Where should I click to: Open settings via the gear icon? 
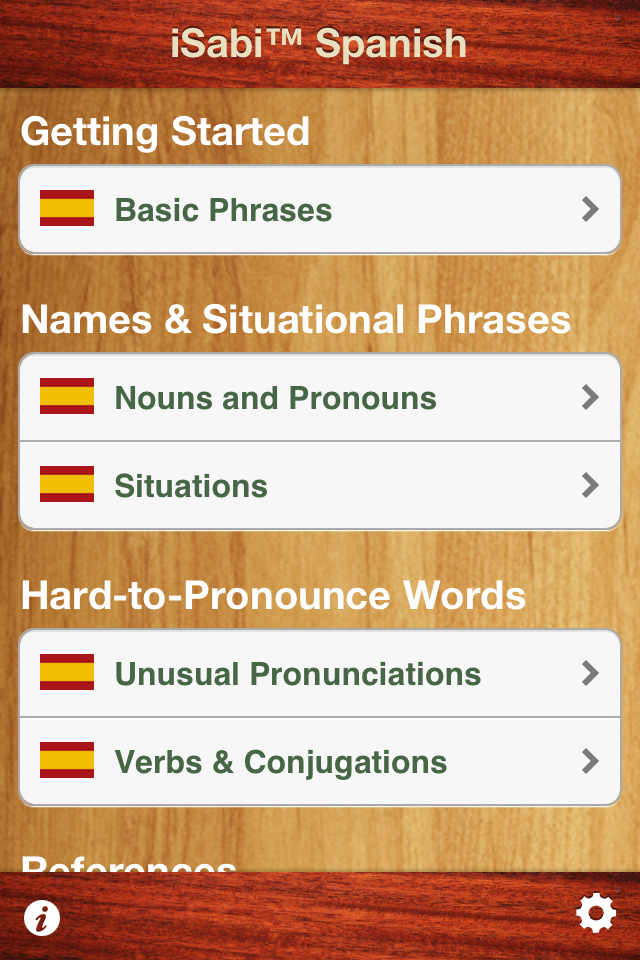(x=596, y=914)
